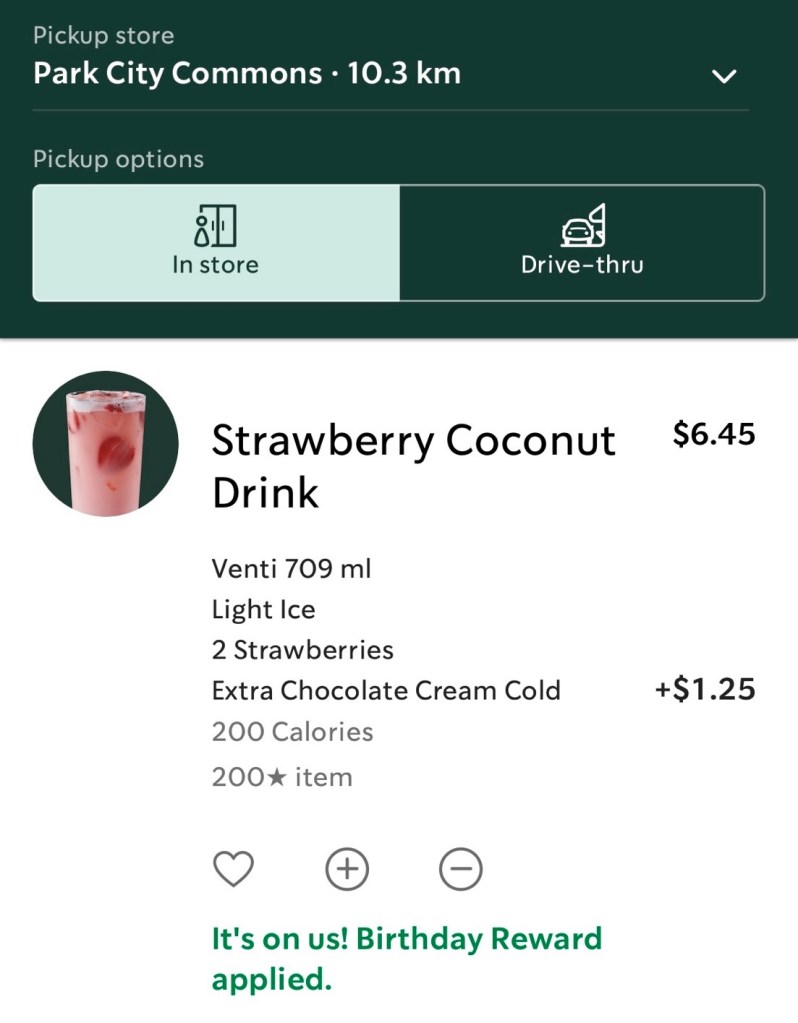Remove one drink with the minus button
798x1023 pixels.
[461, 869]
